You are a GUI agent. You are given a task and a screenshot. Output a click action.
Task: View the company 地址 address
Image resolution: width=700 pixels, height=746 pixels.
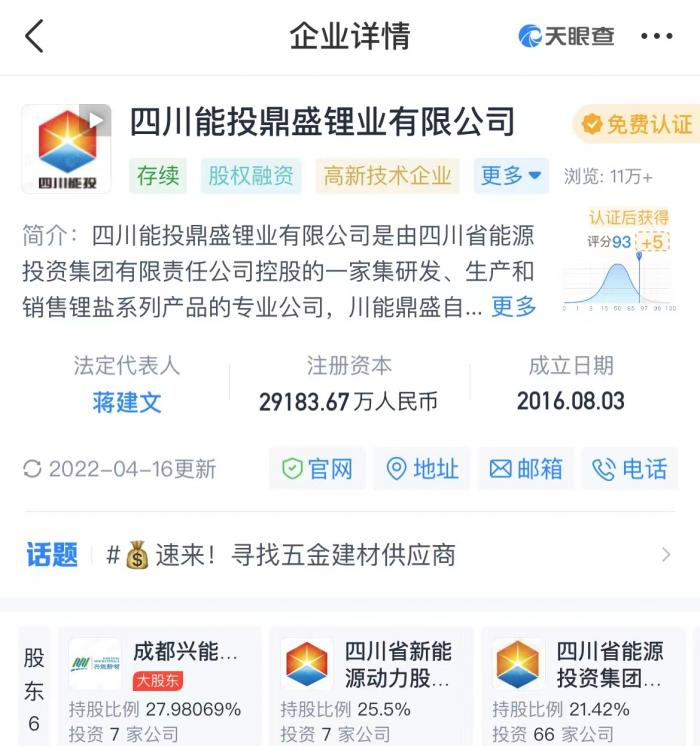(422, 469)
